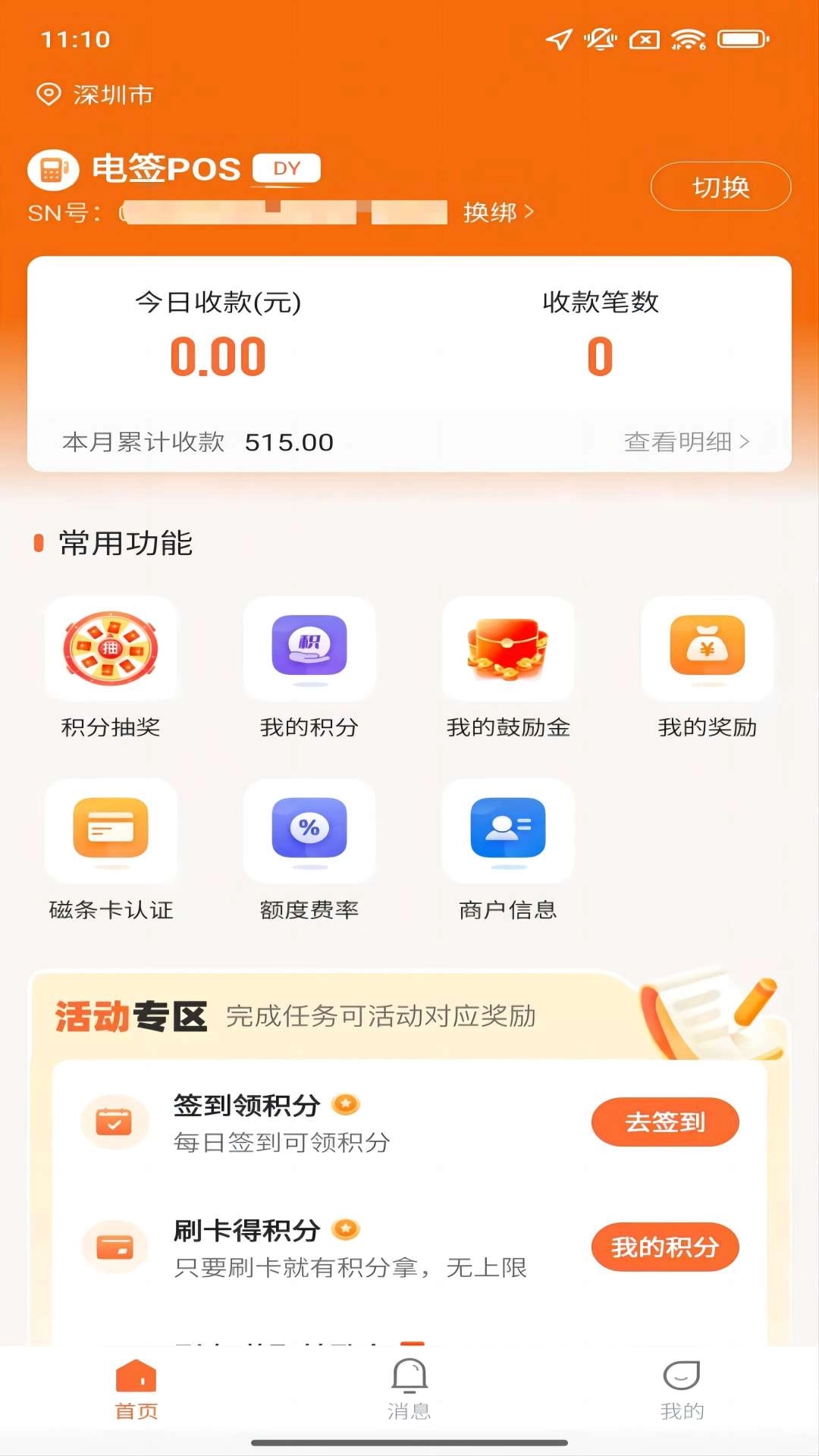
Task: Open the 积分抽奖 lottery wheel icon
Action: pyautogui.click(x=111, y=649)
